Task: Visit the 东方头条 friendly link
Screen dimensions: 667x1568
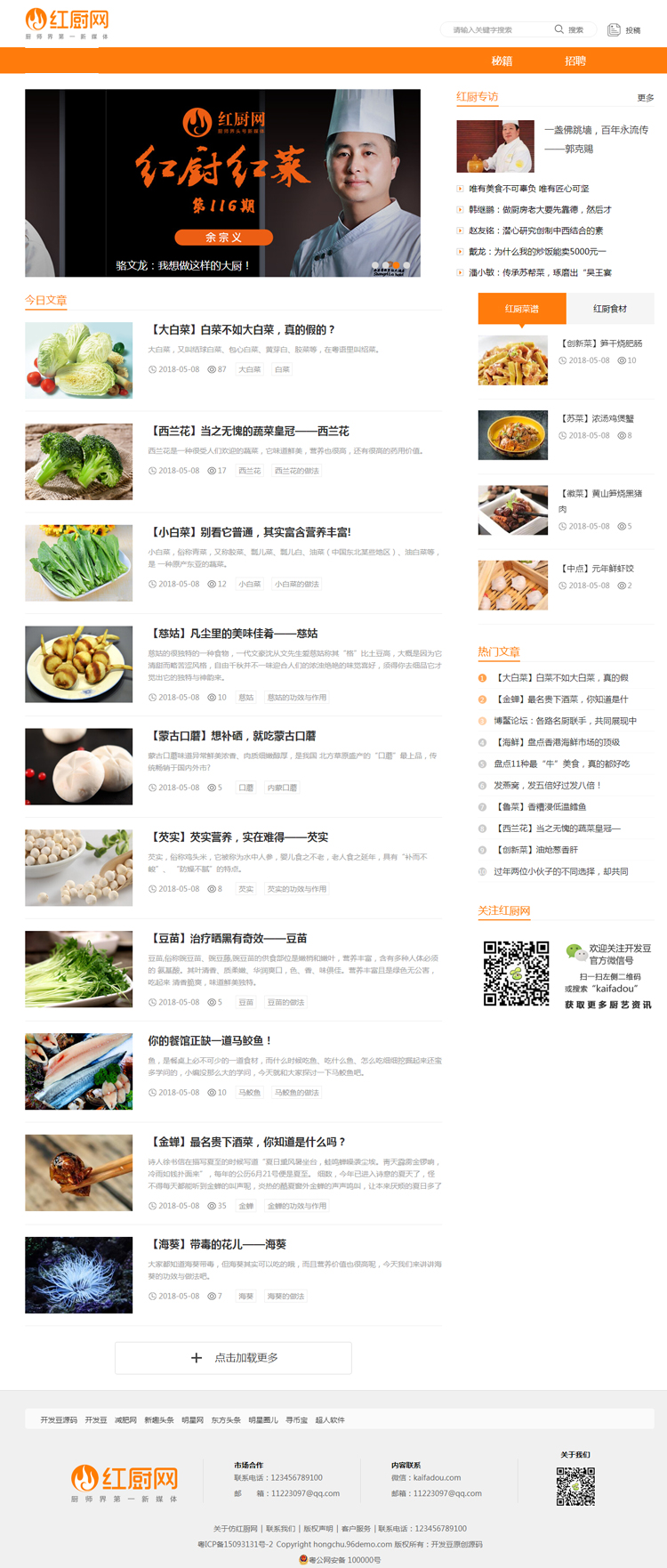Action: pos(226,1420)
